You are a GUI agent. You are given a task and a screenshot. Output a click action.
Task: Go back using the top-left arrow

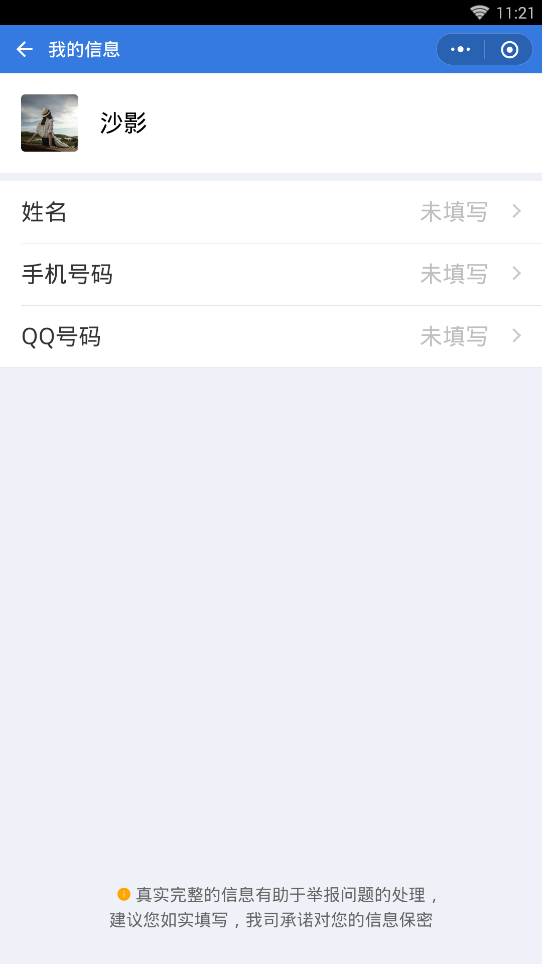[x=25, y=49]
